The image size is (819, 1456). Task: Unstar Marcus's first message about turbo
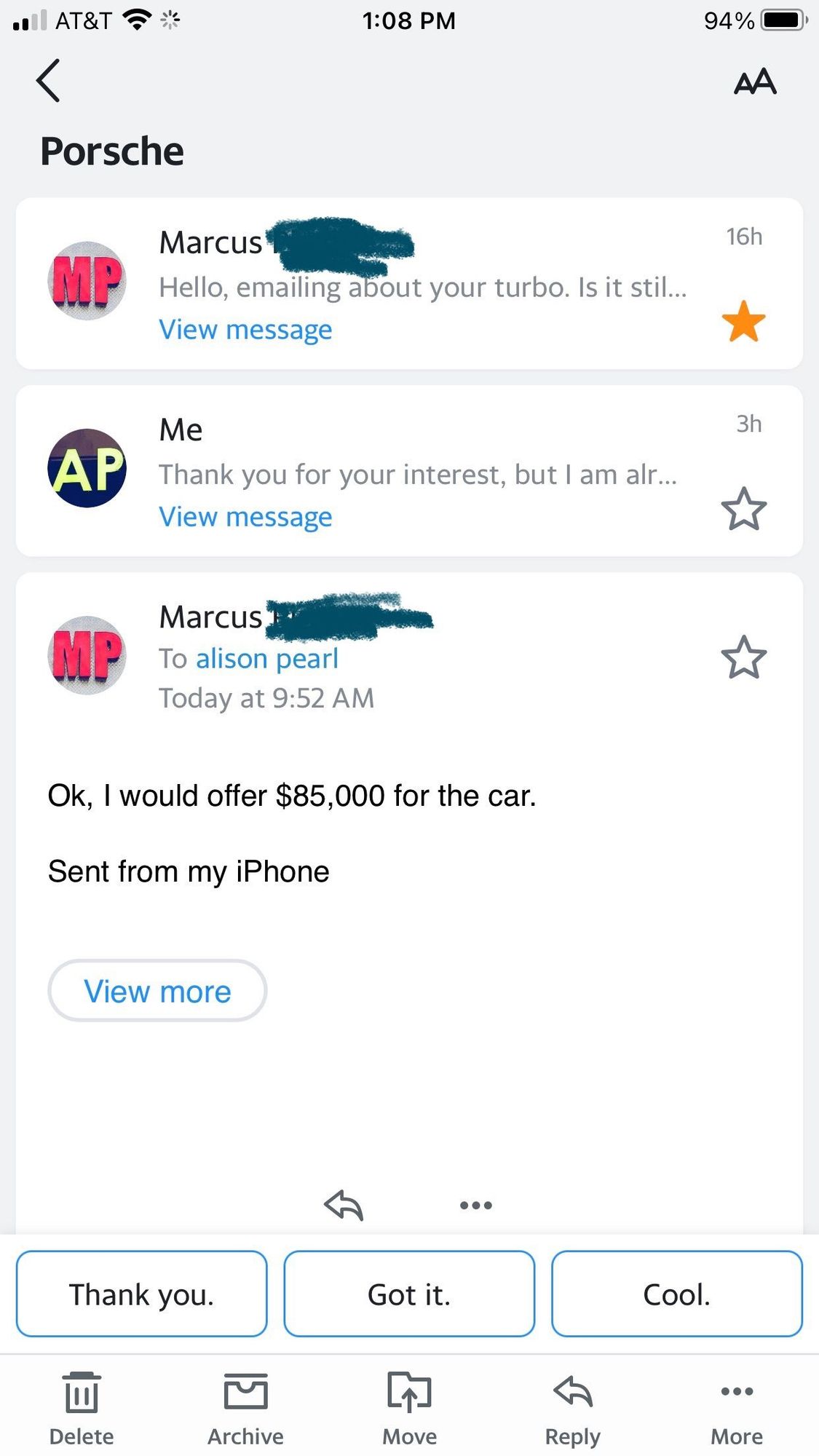pos(743,321)
